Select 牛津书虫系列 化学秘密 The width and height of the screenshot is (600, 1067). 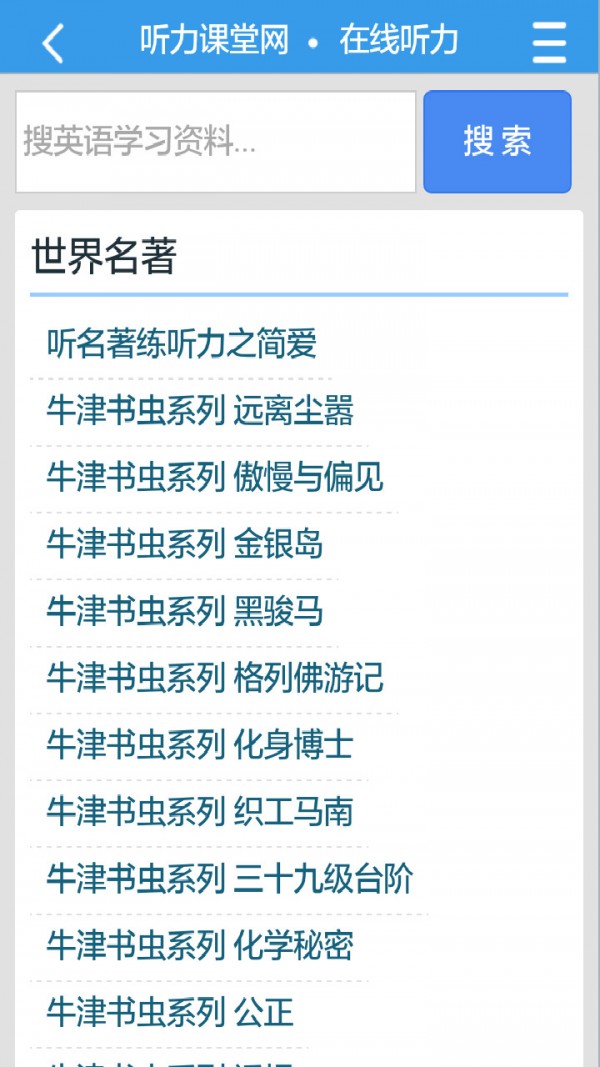[200, 946]
